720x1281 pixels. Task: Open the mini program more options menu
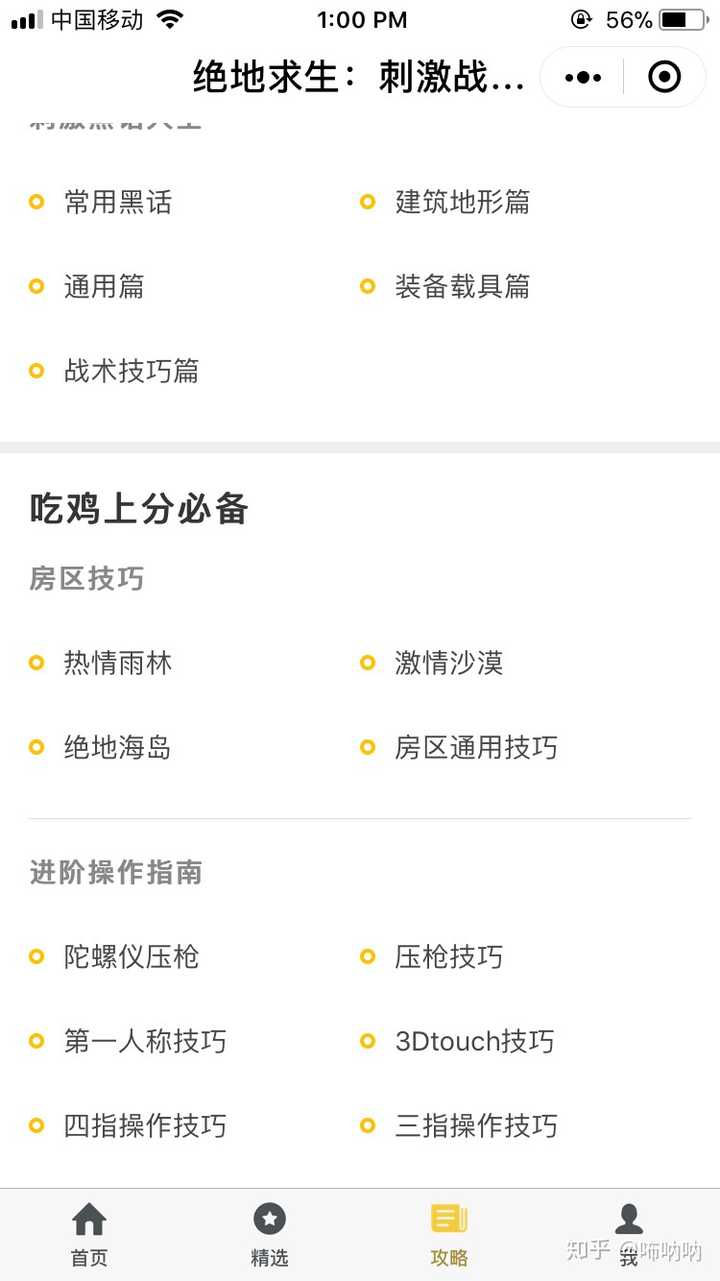[583, 77]
